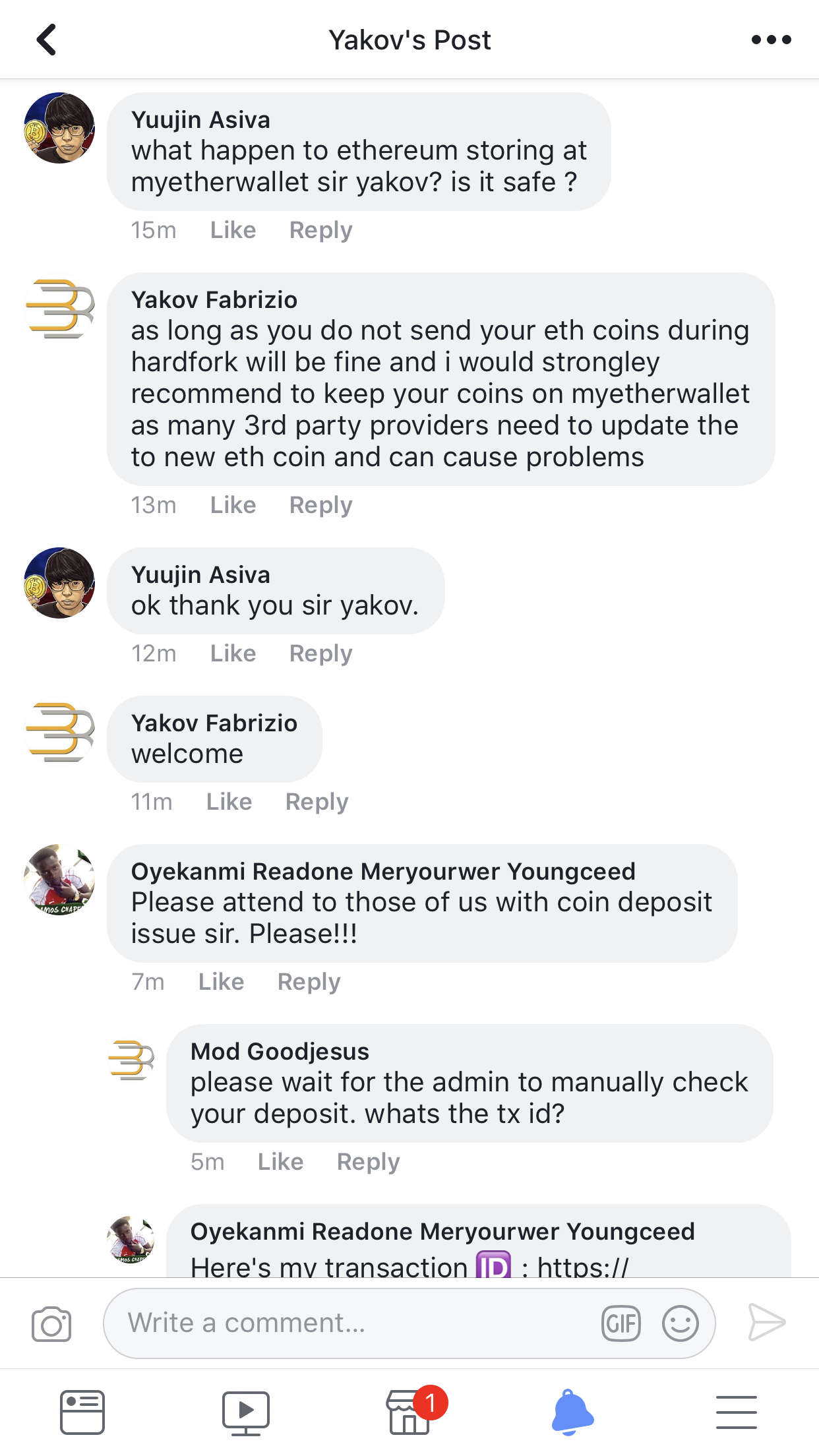
Task: Like Yuujin Asiva's myetherwallet question comment
Action: point(233,230)
